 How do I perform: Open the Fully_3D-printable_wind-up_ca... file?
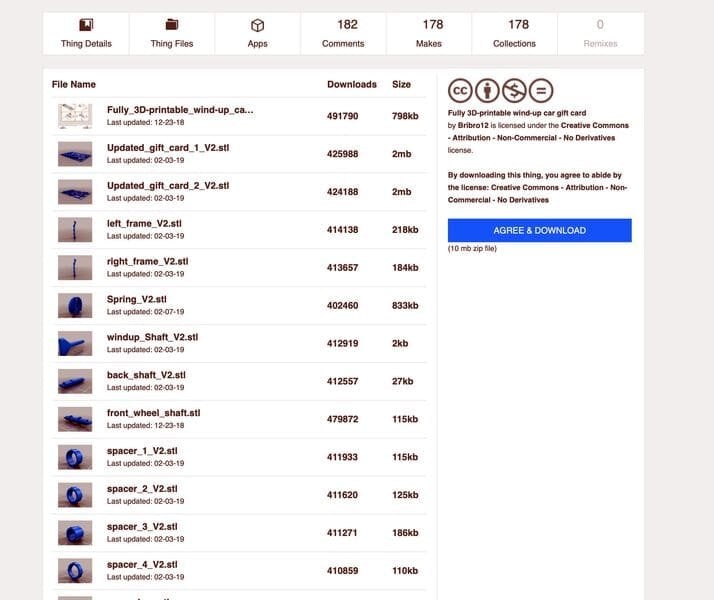(180, 109)
